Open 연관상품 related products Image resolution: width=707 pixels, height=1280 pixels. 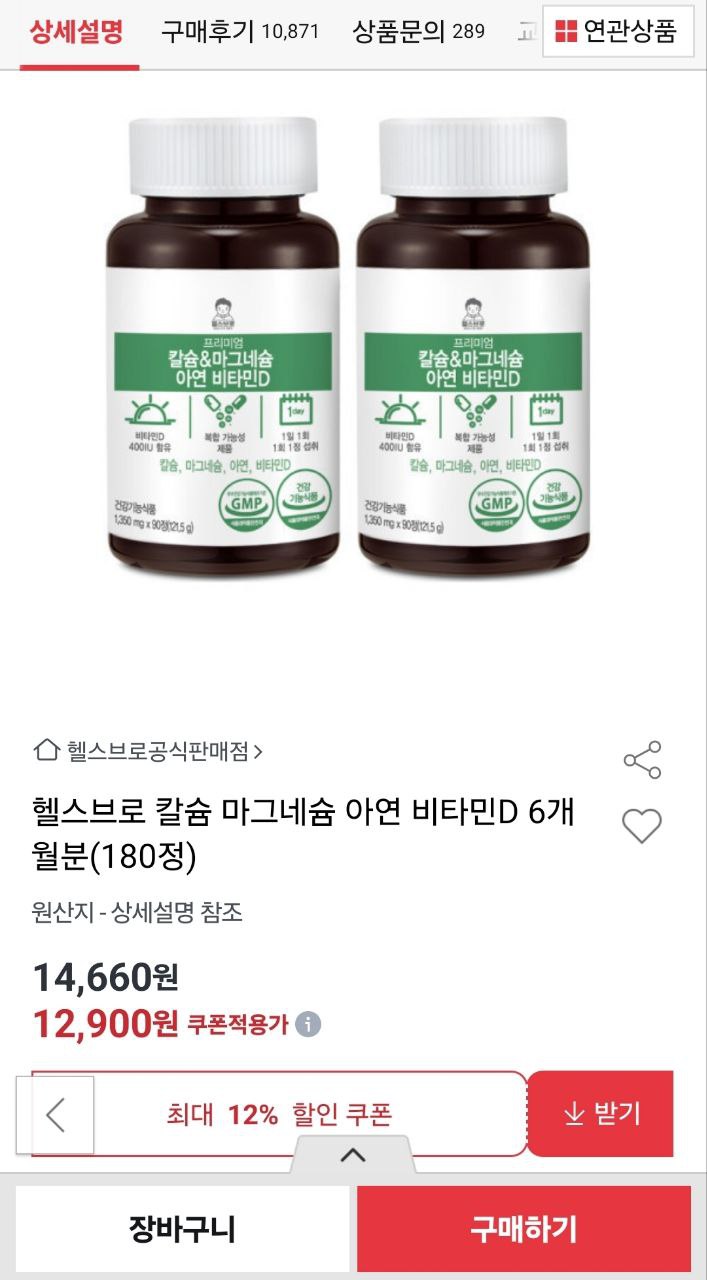point(618,31)
